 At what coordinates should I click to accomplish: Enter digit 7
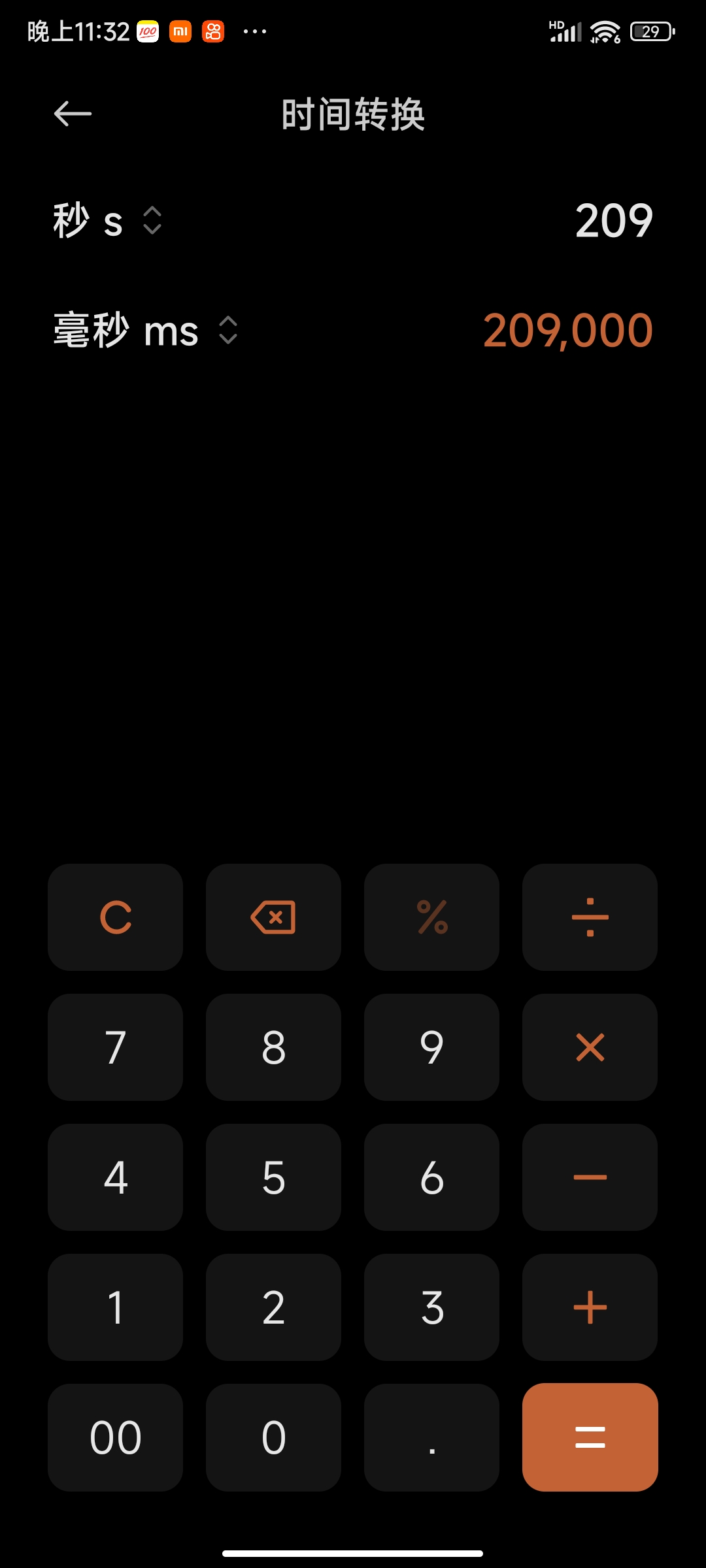tap(116, 1047)
